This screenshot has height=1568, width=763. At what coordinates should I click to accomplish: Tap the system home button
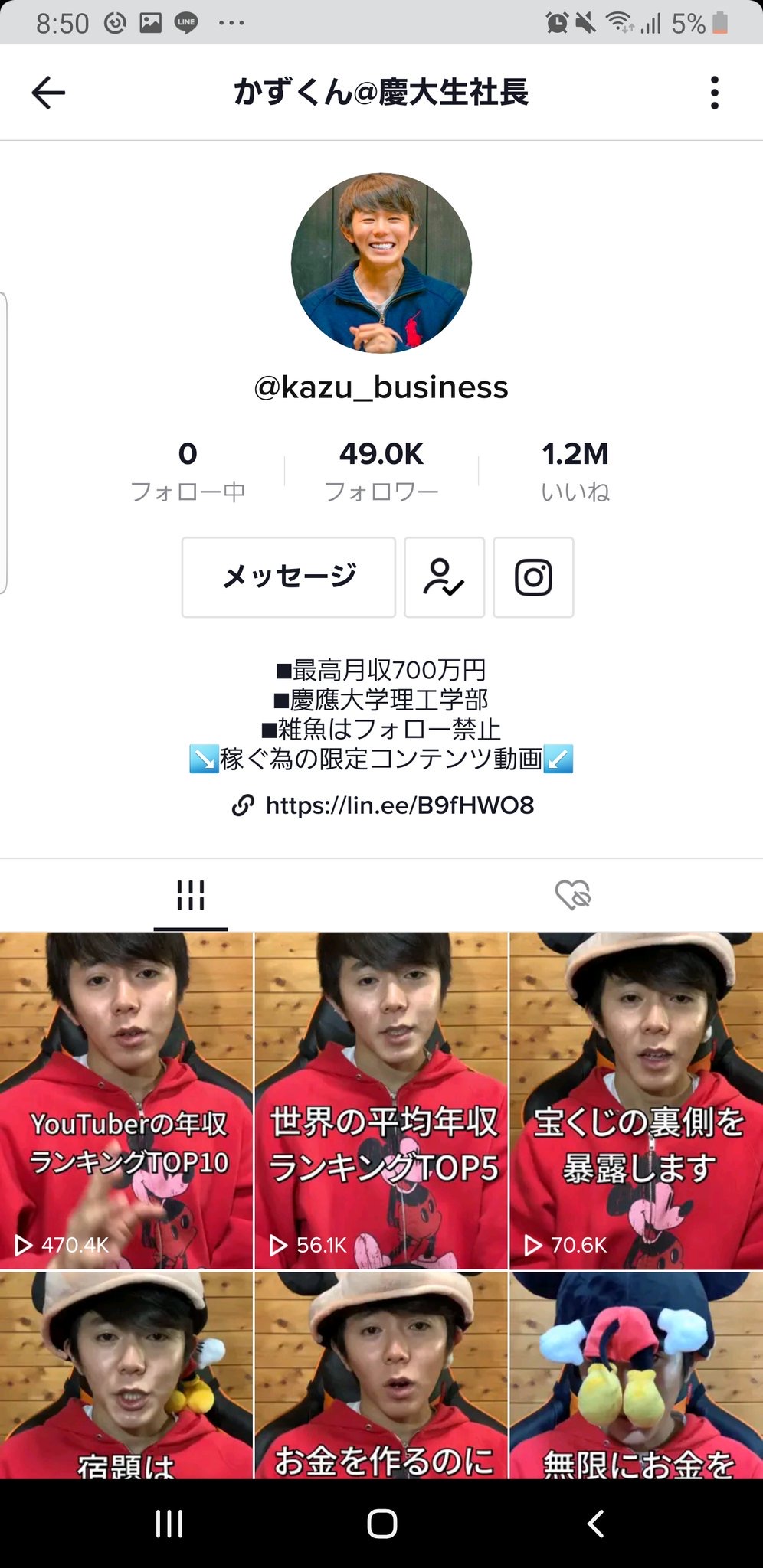click(381, 1524)
